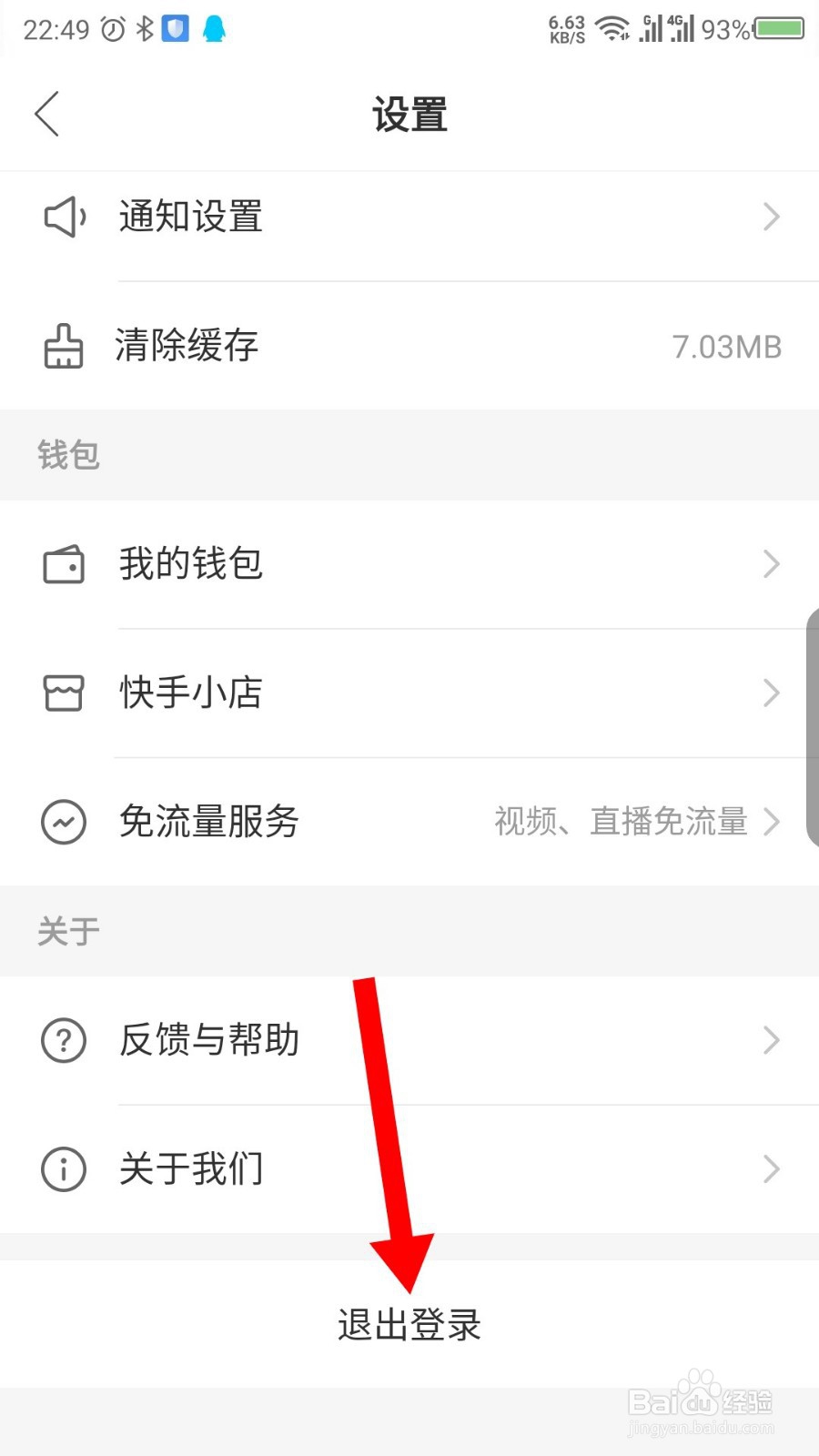This screenshot has width=819, height=1456.
Task: Open the QQ notification icon in status bar
Action: pyautogui.click(x=215, y=28)
